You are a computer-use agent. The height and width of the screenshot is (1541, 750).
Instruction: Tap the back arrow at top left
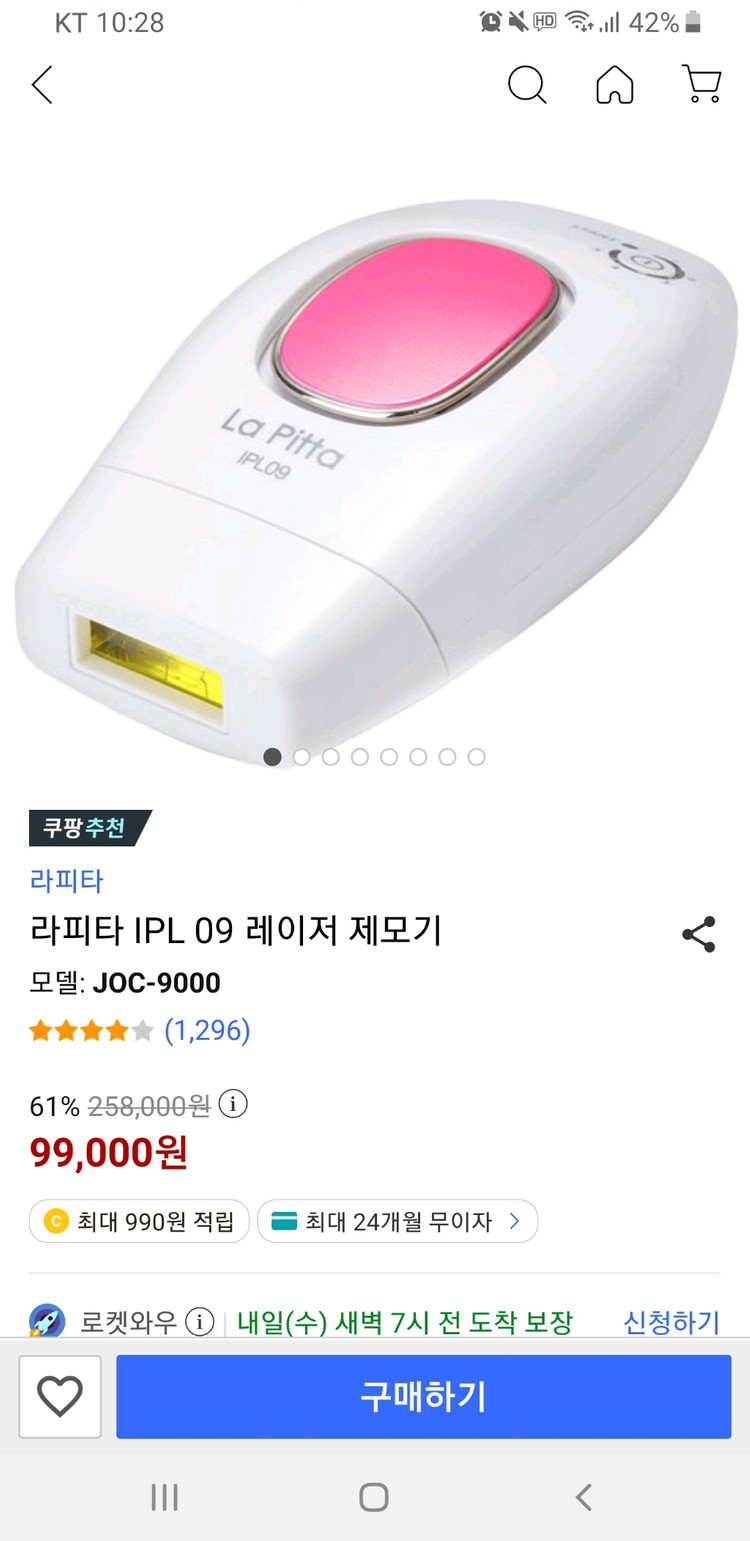click(x=42, y=86)
